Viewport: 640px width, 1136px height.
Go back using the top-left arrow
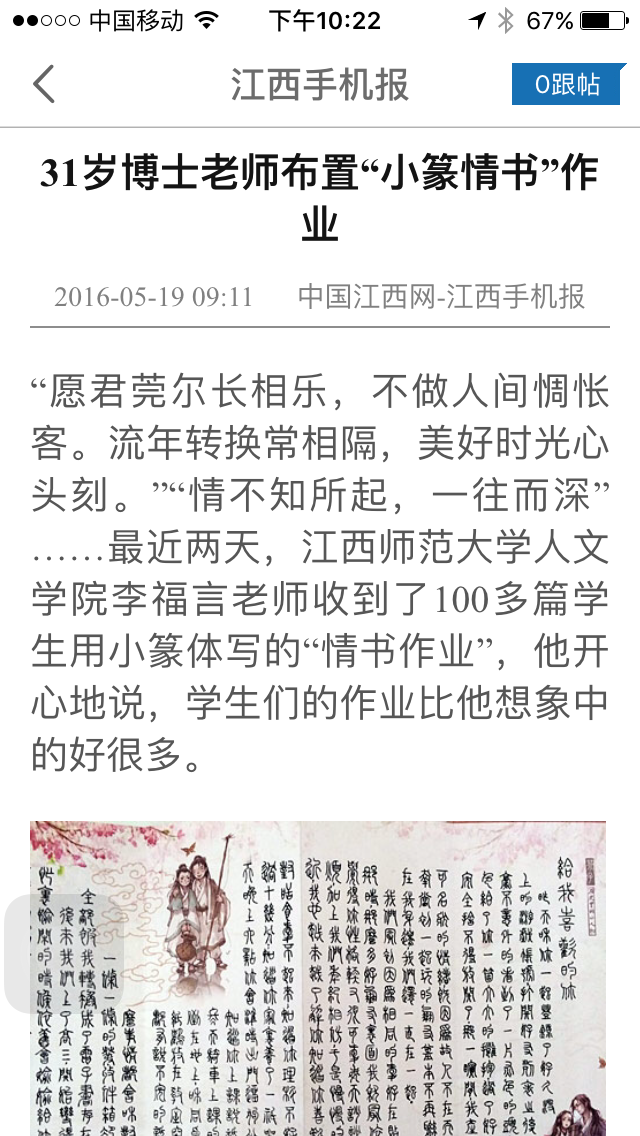pyautogui.click(x=44, y=84)
